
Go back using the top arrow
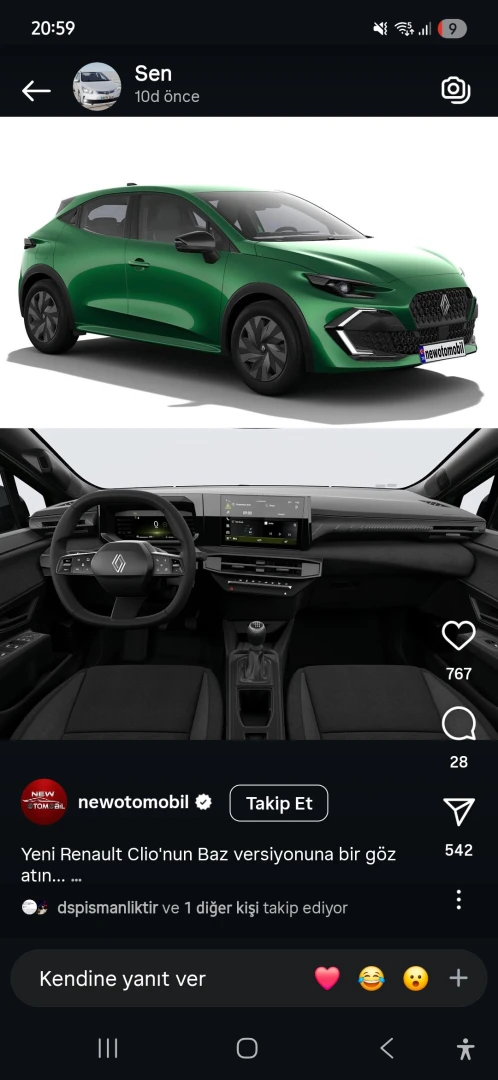click(x=36, y=90)
